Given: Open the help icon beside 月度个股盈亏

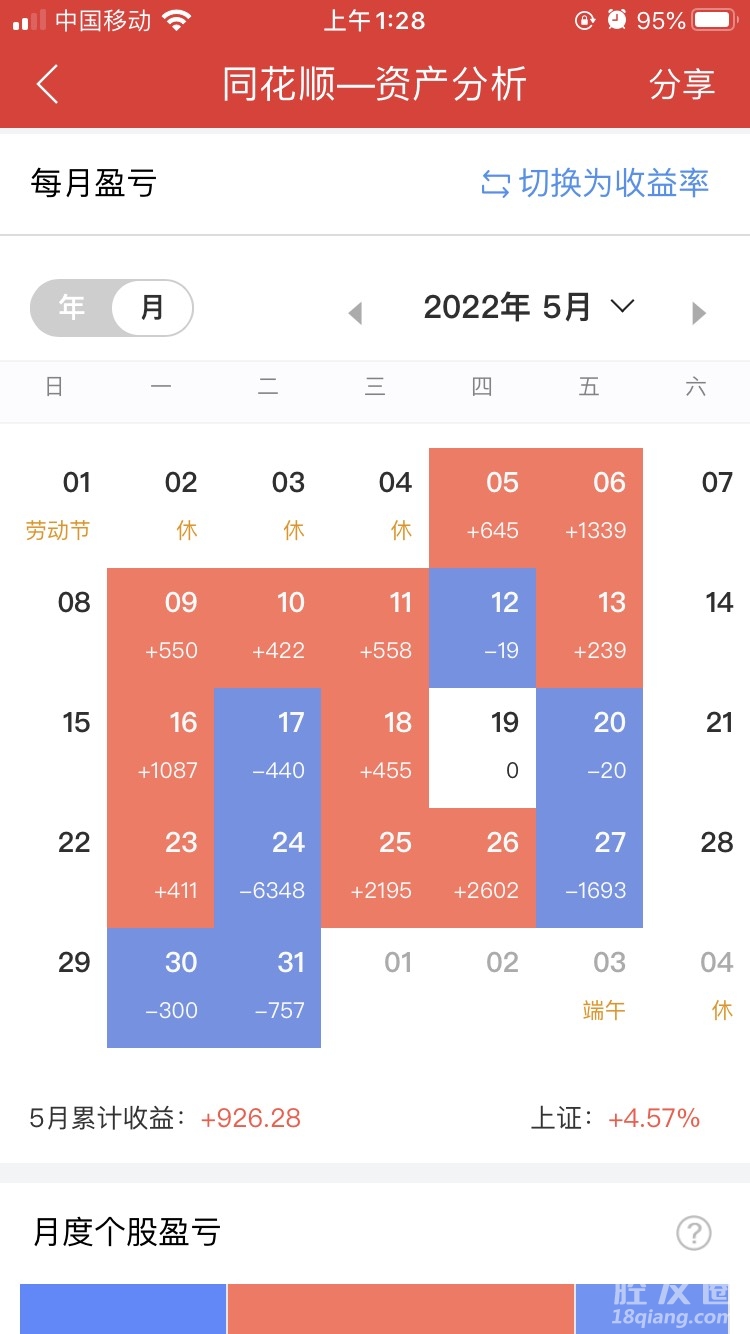Looking at the screenshot, I should coord(694,1233).
